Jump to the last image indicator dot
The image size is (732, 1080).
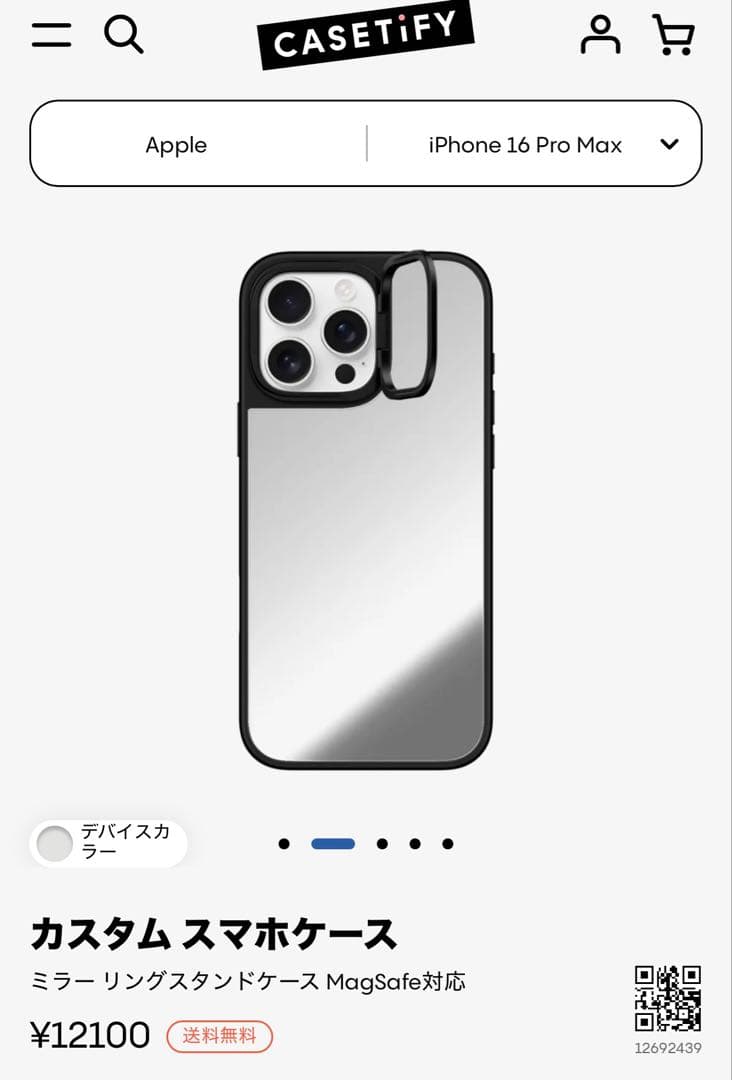(448, 844)
